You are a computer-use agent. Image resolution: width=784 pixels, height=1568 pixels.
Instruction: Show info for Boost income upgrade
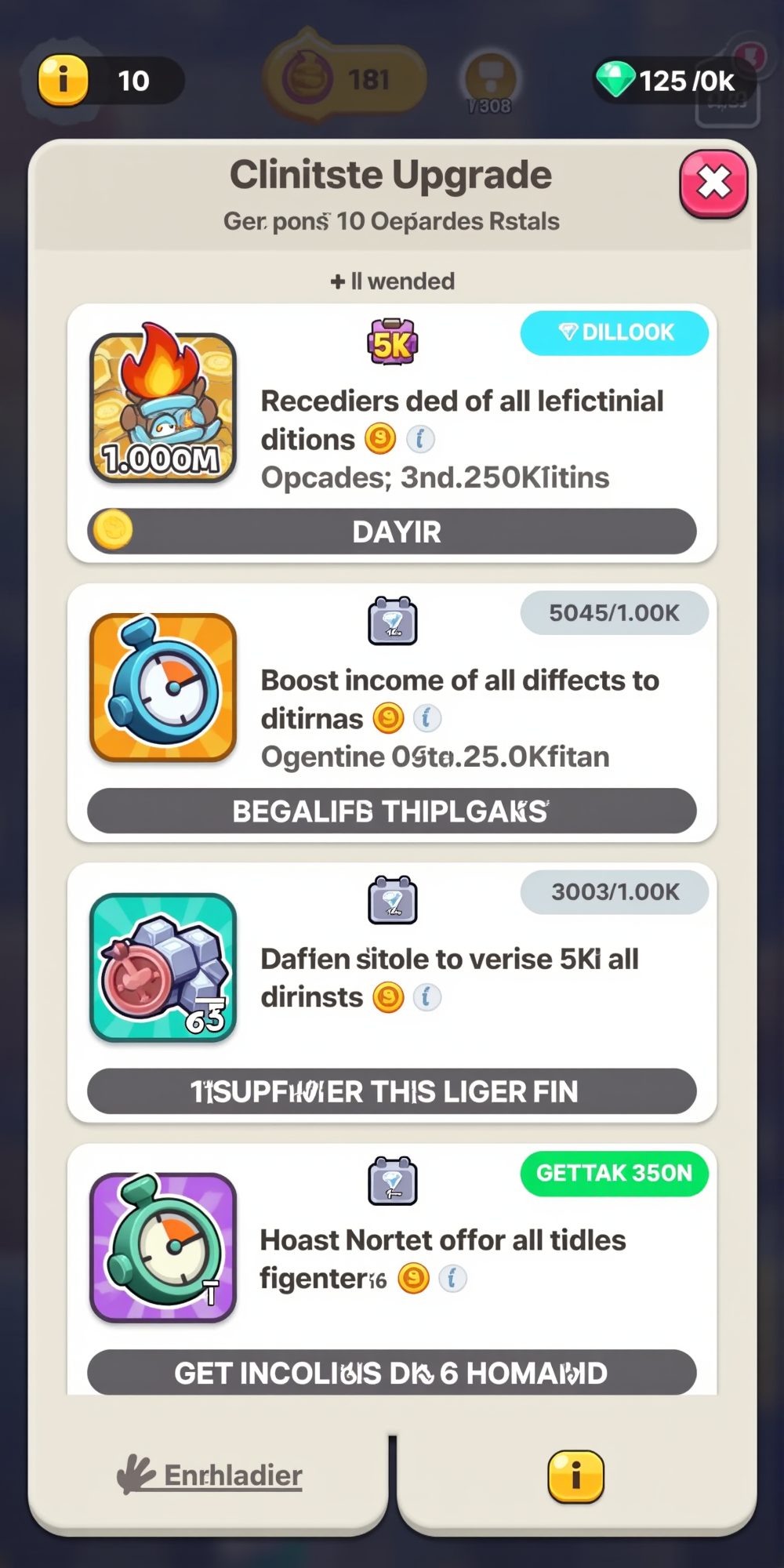427,718
